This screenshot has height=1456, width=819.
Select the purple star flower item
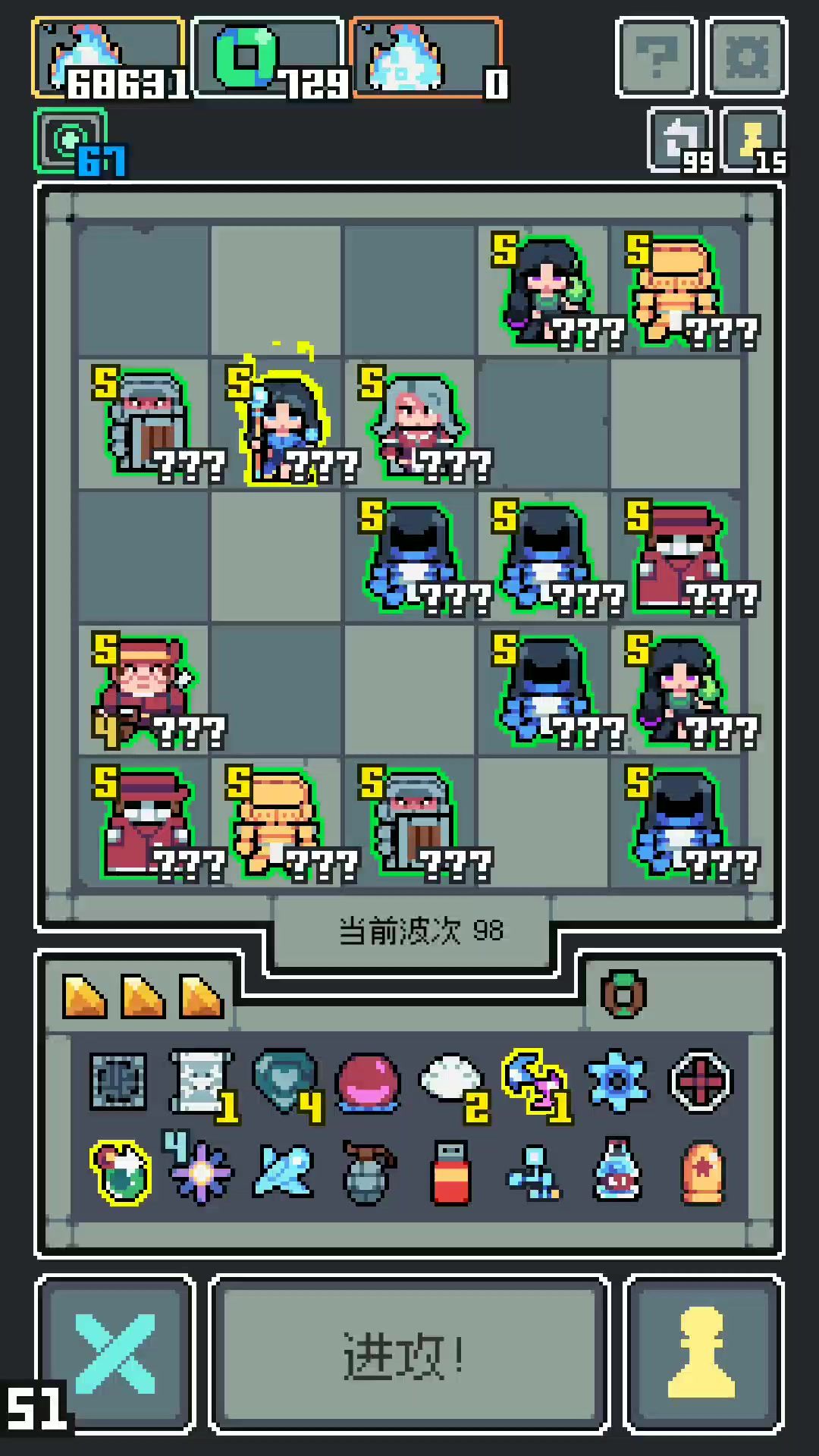coord(200,1172)
